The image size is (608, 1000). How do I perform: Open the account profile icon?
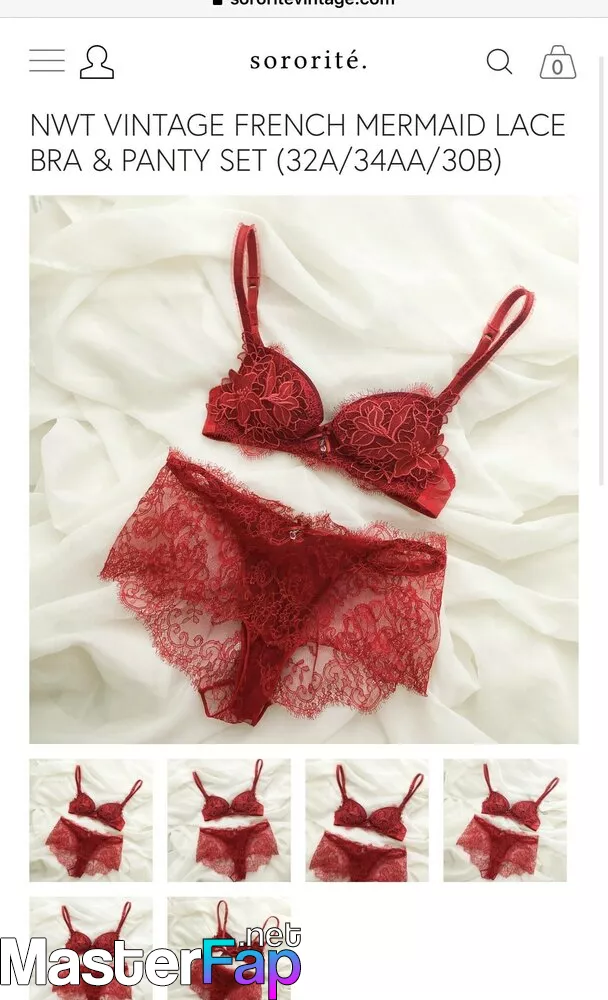tap(97, 62)
